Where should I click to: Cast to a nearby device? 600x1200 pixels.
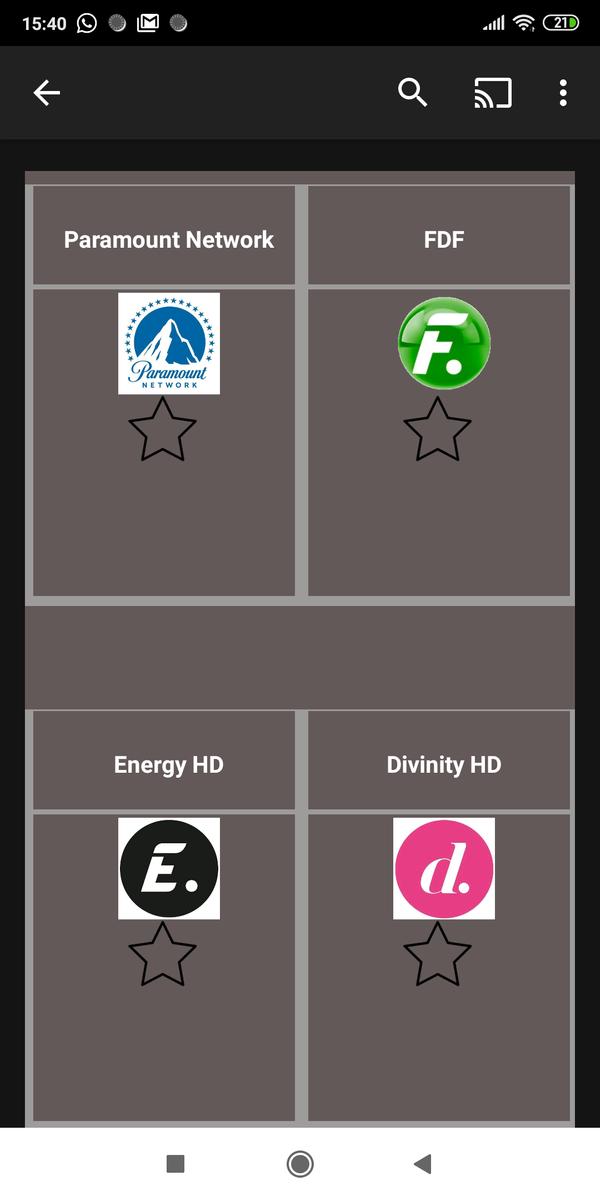[492, 93]
